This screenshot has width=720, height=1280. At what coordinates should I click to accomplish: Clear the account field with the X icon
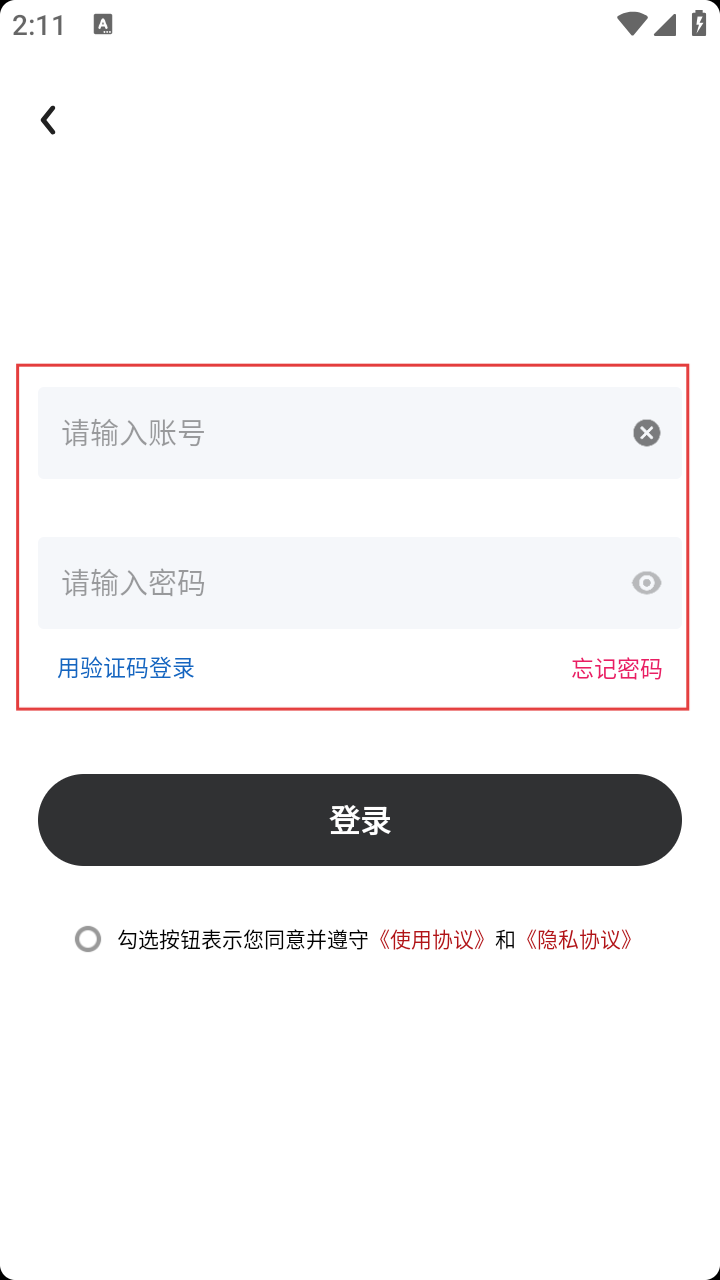click(646, 433)
